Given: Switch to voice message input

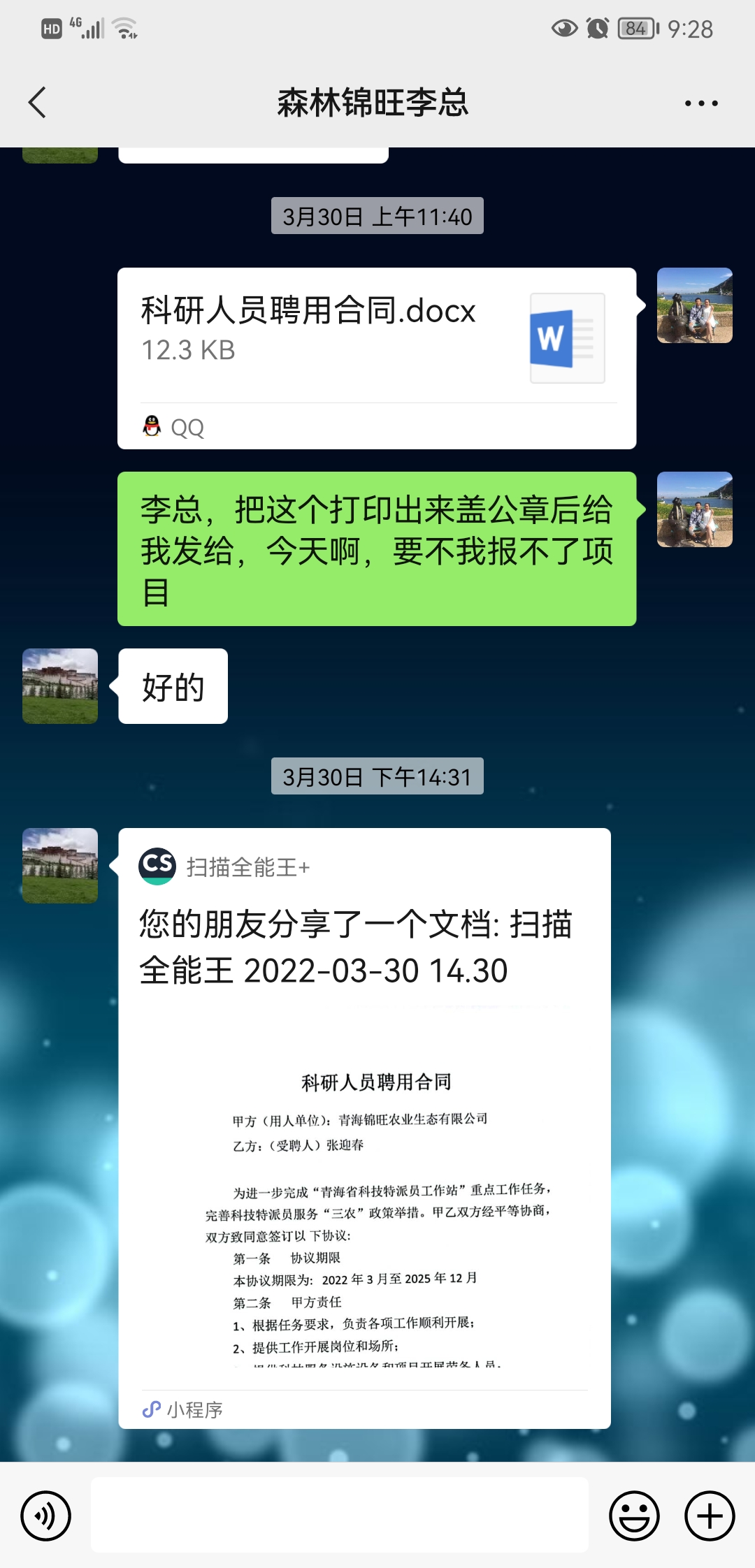Looking at the screenshot, I should (45, 1516).
